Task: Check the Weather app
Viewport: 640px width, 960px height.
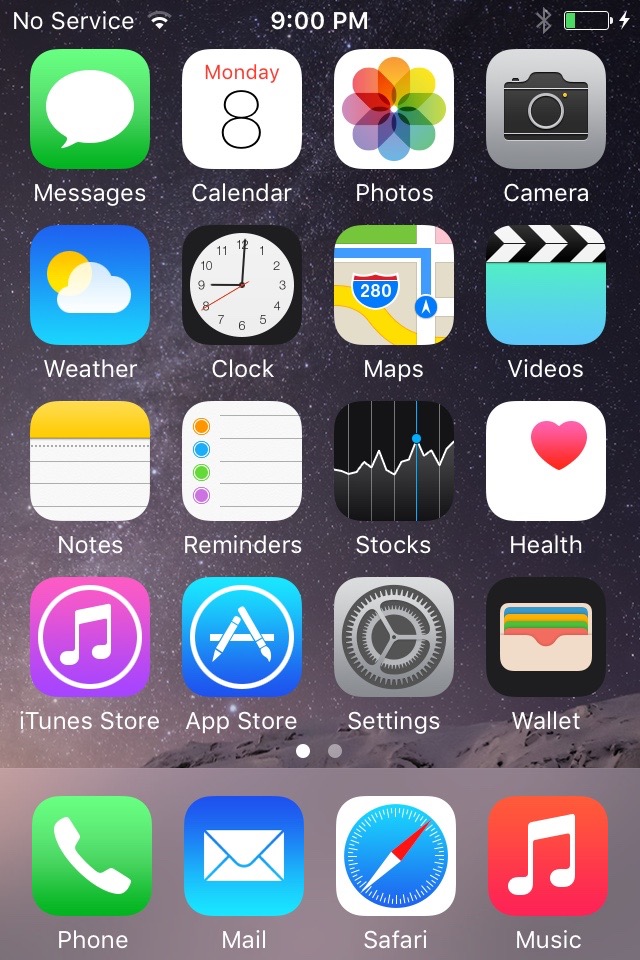Action: point(90,285)
